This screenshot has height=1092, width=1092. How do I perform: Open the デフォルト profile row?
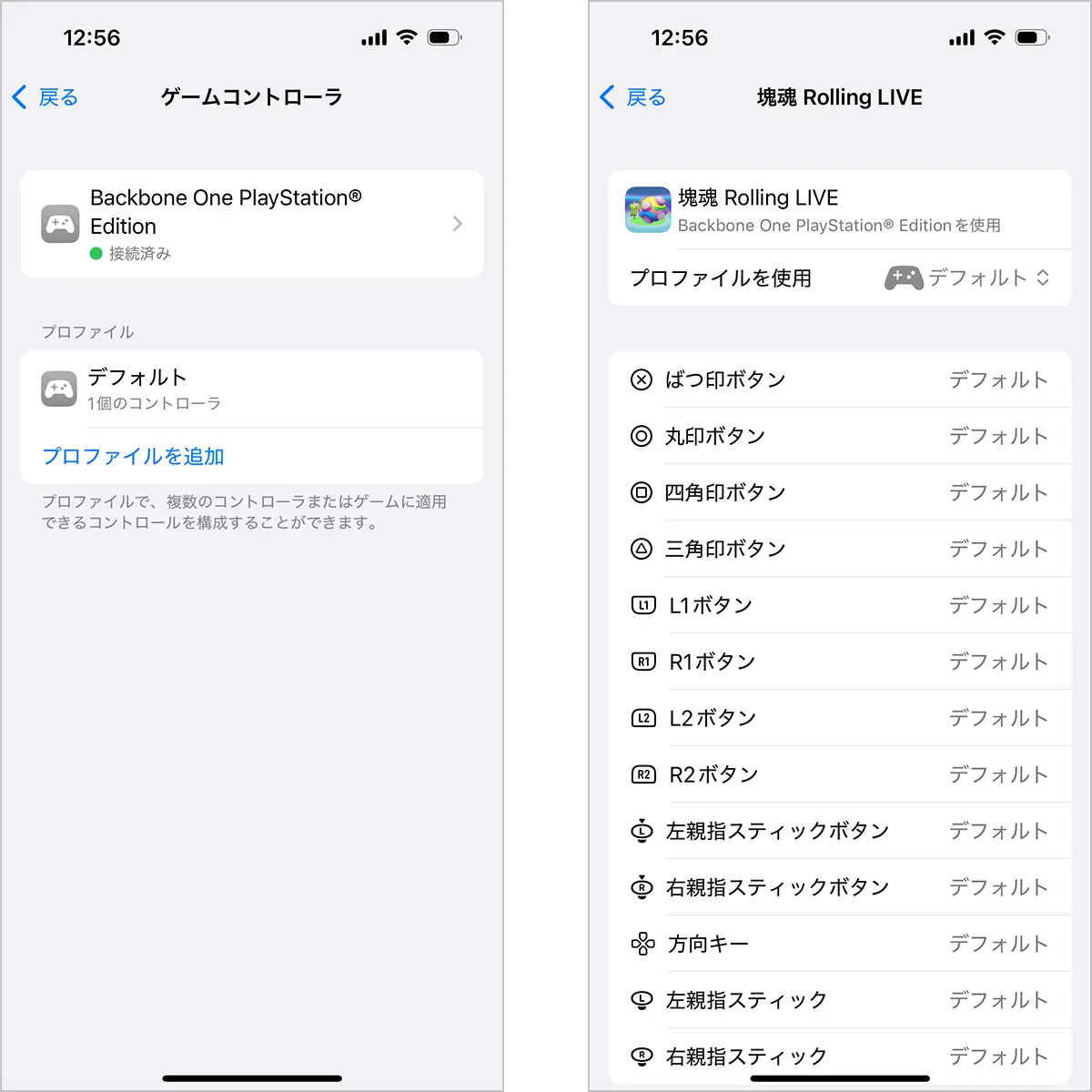(251, 389)
